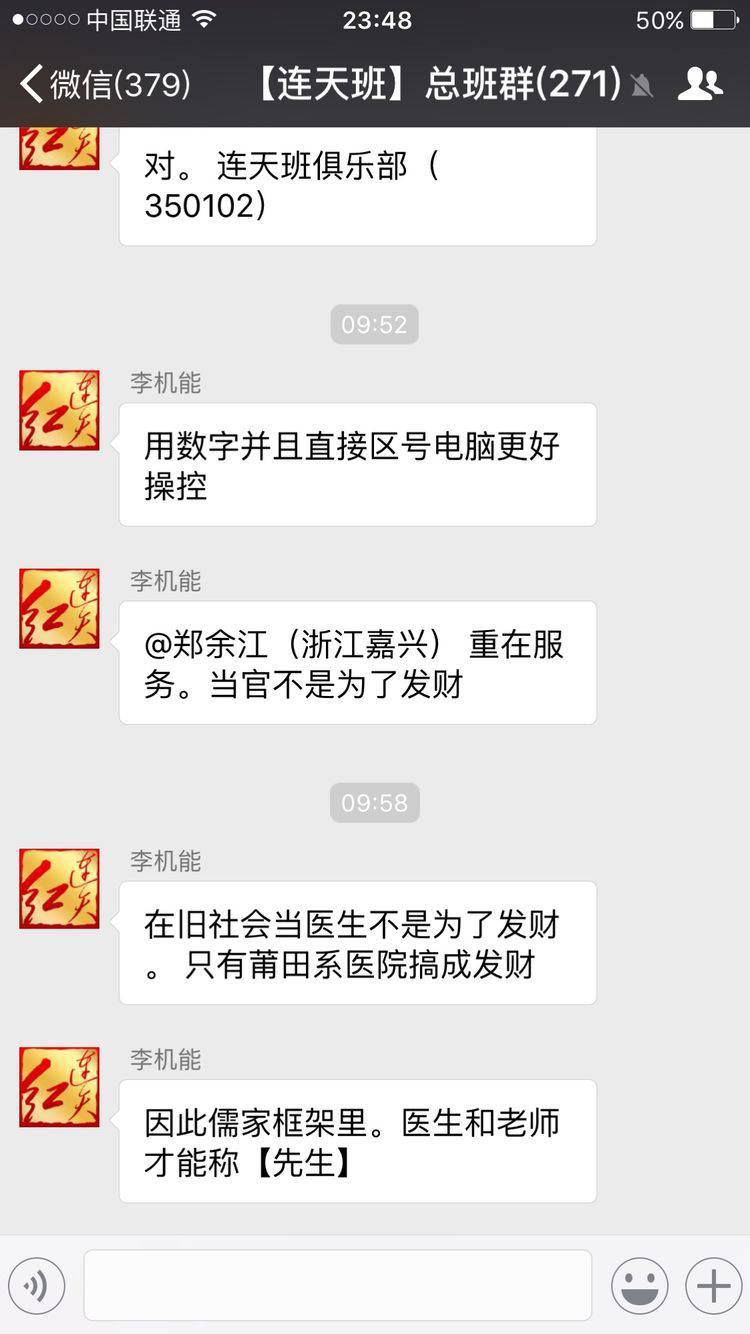Image resolution: width=750 pixels, height=1334 pixels.
Task: Open the plus attachments menu
Action: tap(714, 1286)
